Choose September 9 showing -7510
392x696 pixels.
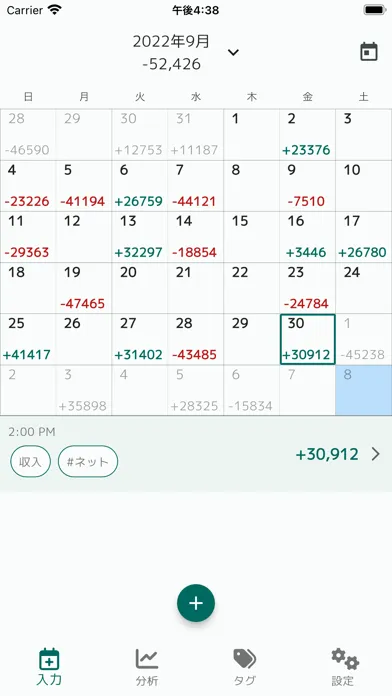[307, 186]
